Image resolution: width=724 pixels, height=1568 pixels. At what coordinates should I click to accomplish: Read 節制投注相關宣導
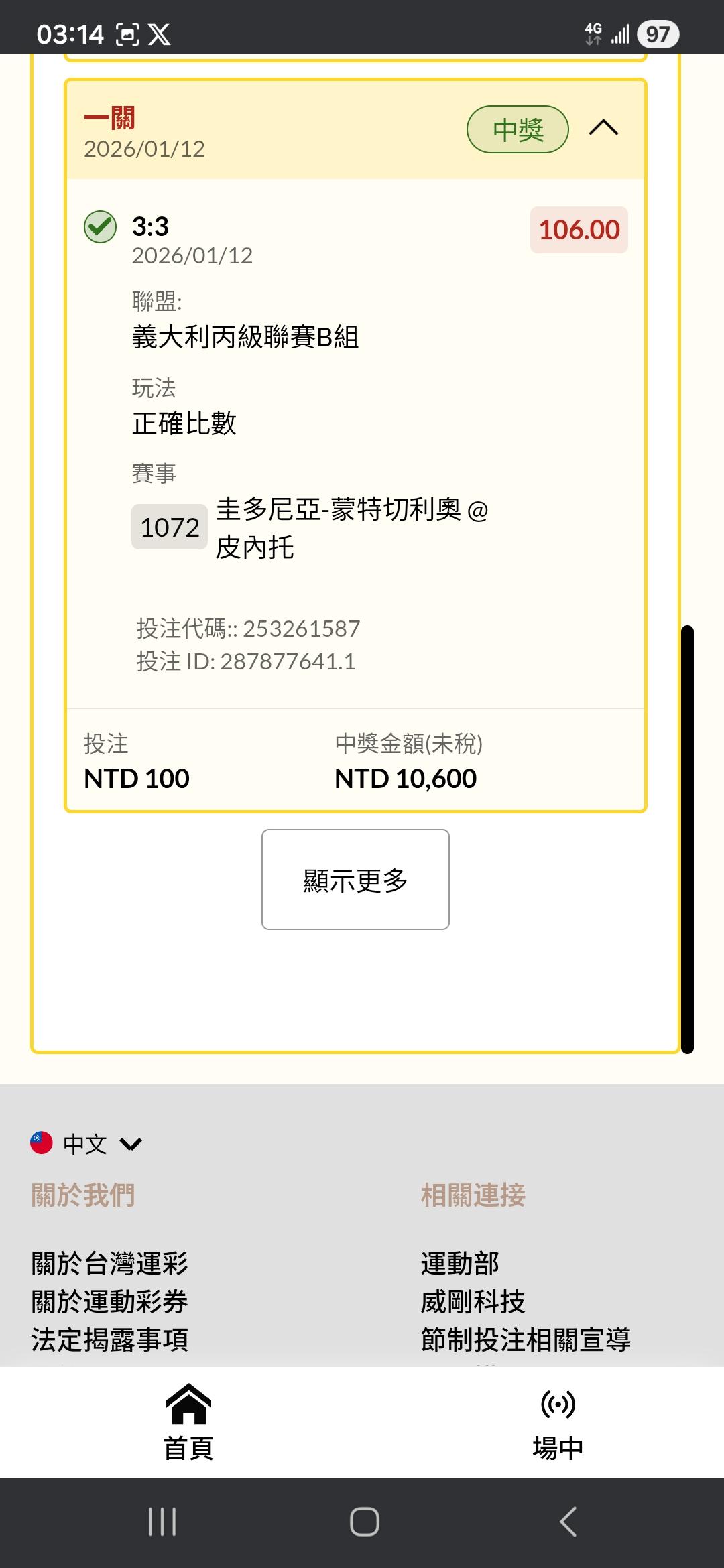[x=526, y=1340]
